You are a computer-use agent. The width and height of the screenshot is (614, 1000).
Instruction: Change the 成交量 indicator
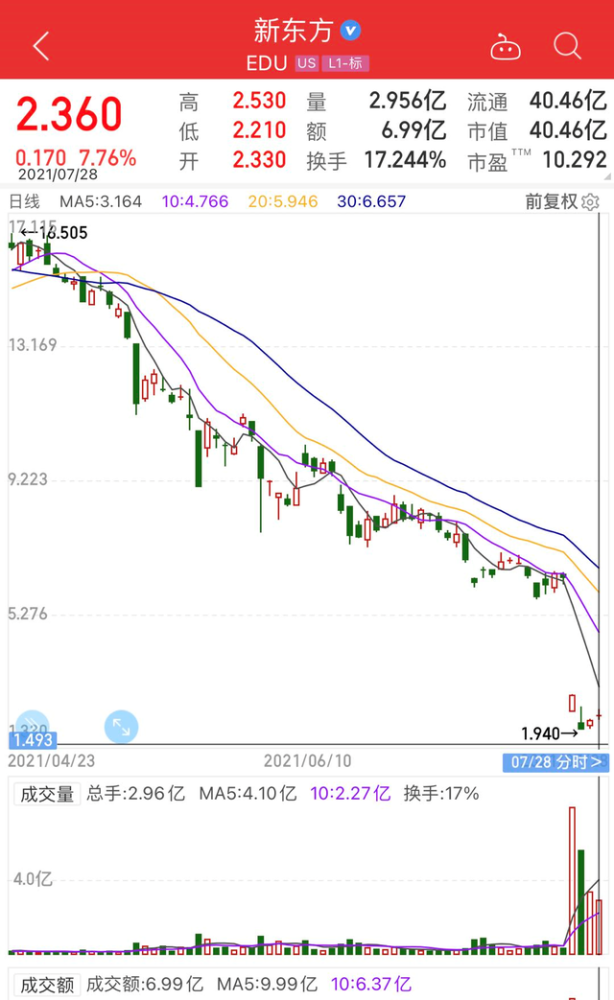[47, 794]
